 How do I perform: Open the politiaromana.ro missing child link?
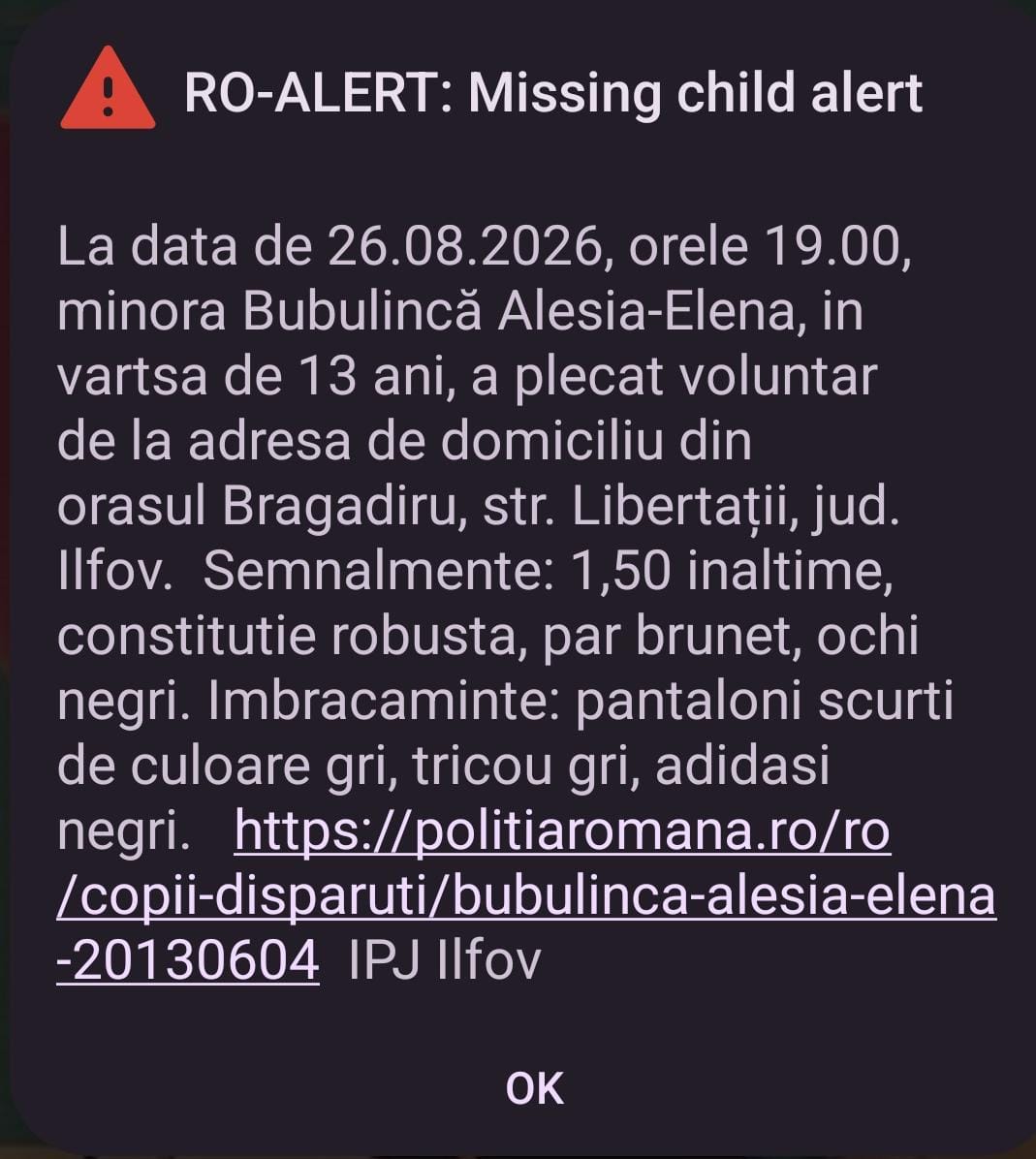click(x=526, y=895)
